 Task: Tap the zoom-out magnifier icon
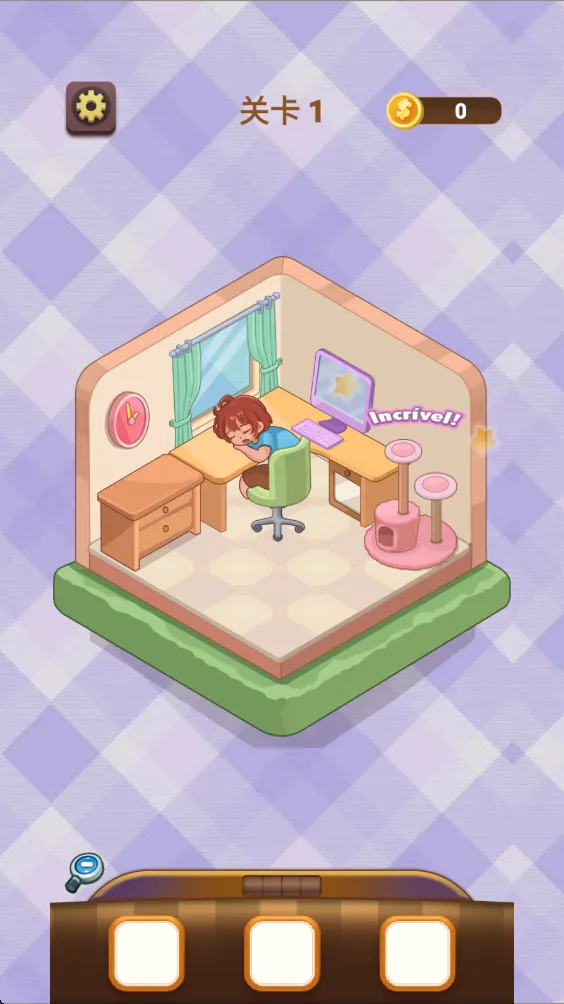coord(85,871)
